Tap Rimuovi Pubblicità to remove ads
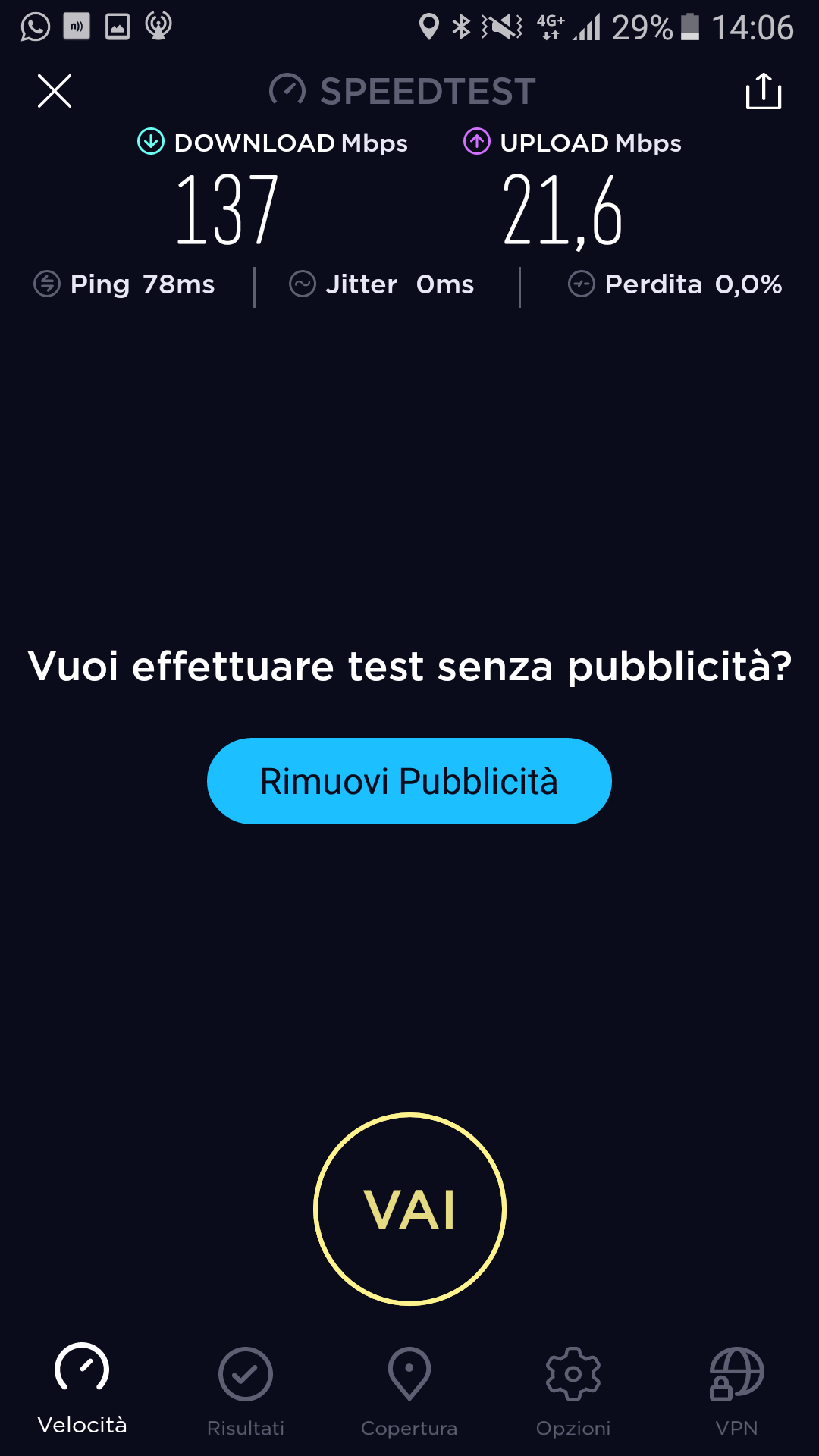Screen dimensions: 819x1456 point(409,781)
